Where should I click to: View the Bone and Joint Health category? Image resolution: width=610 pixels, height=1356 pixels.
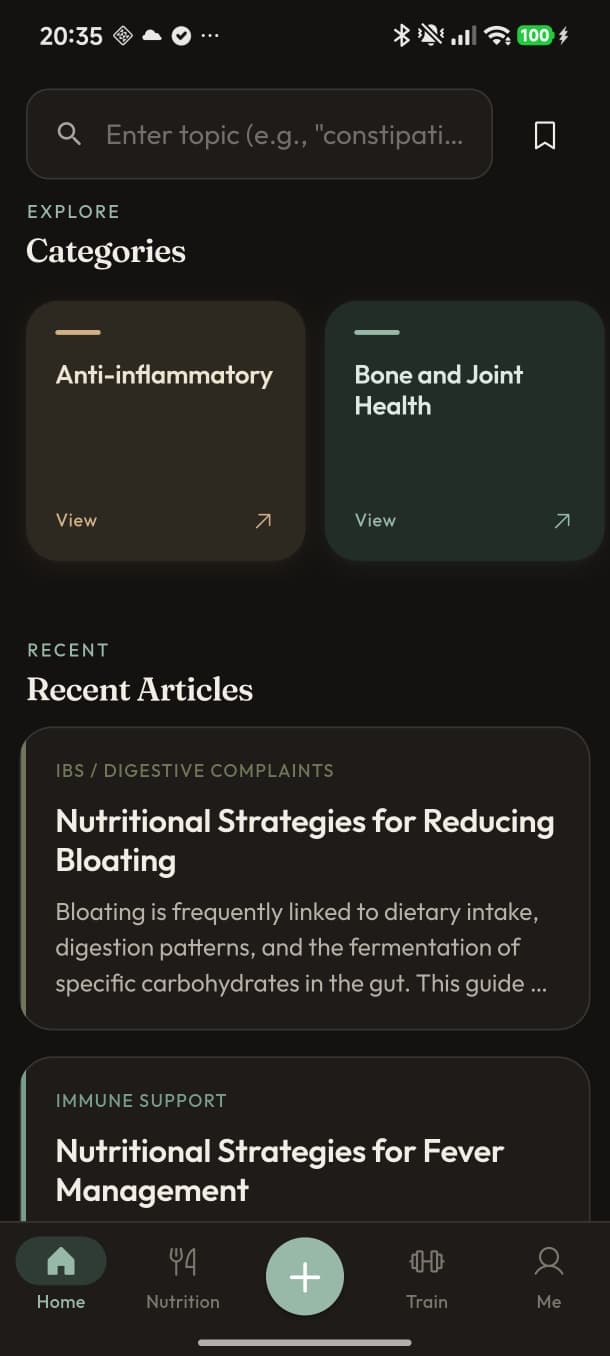[465, 430]
